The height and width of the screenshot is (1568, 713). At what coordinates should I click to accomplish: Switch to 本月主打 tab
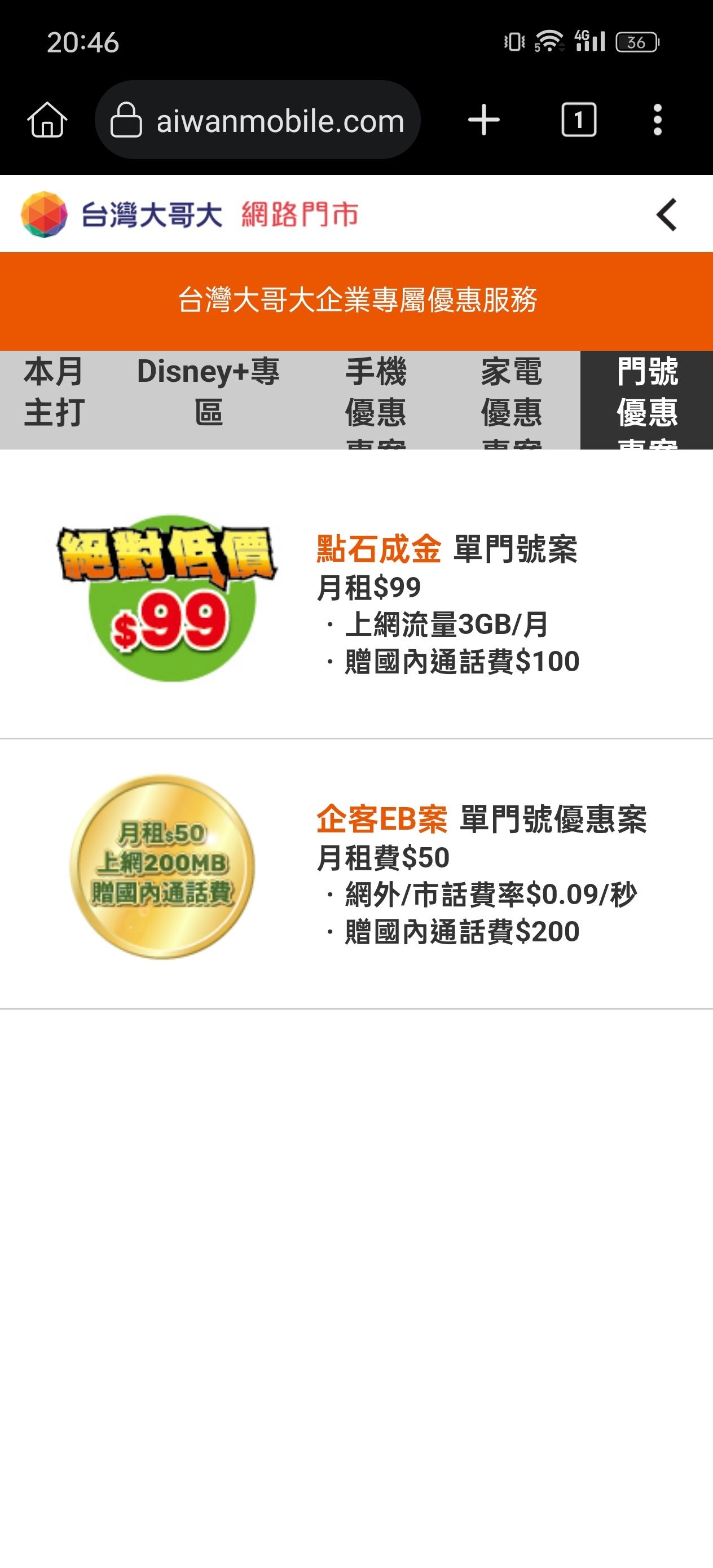point(54,393)
